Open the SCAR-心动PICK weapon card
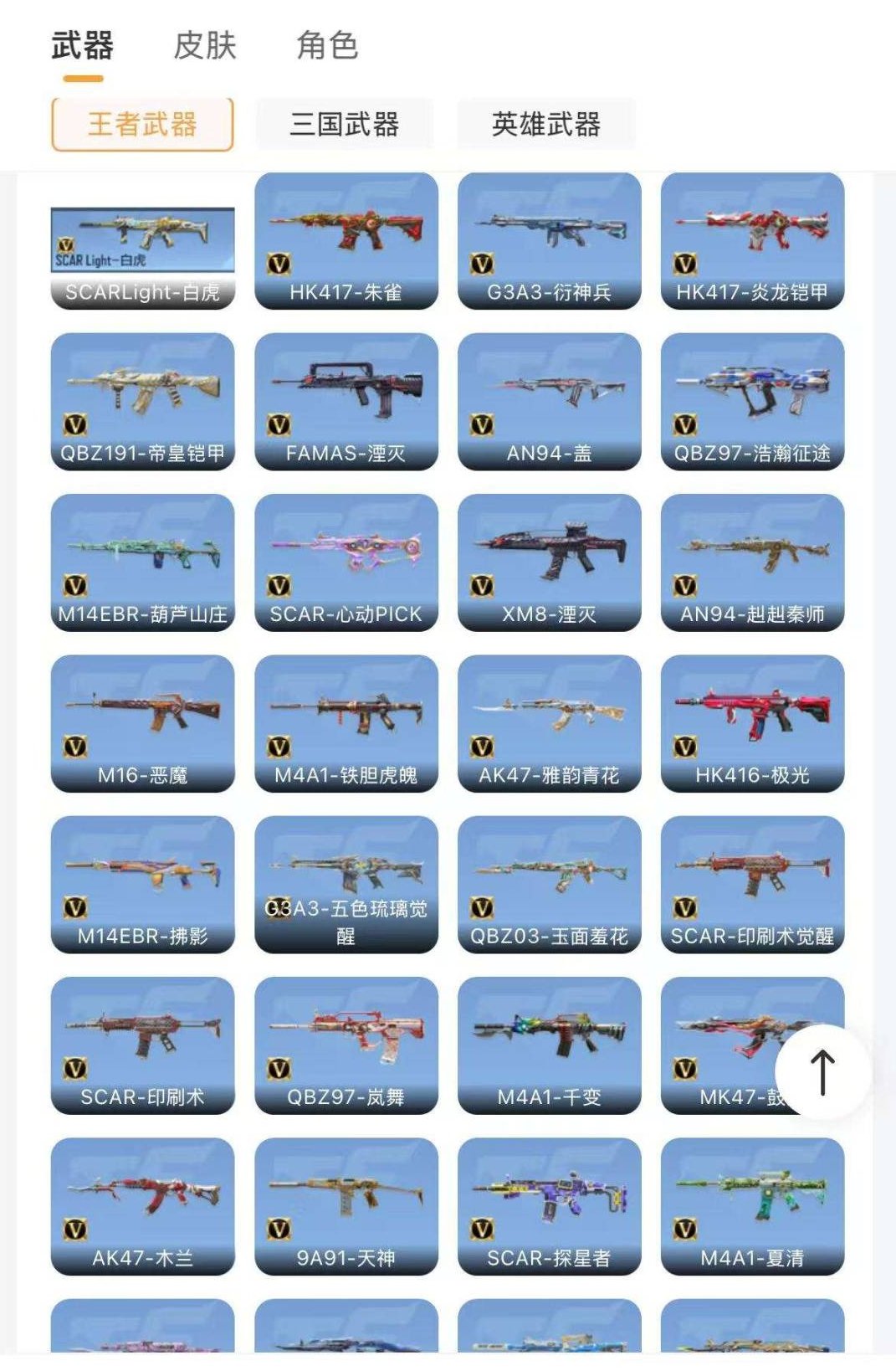Viewport: 896px width, 1371px height. coord(346,562)
